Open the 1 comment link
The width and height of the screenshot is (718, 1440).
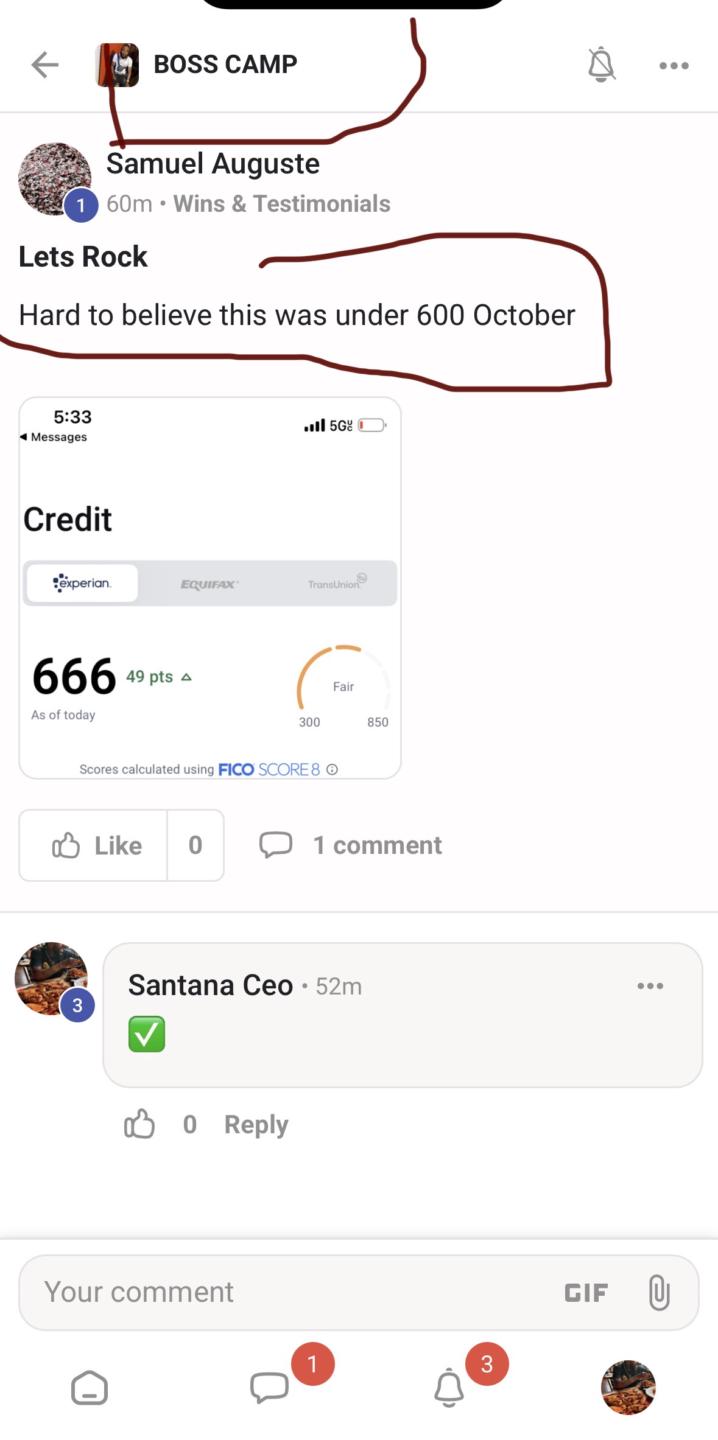pos(351,846)
